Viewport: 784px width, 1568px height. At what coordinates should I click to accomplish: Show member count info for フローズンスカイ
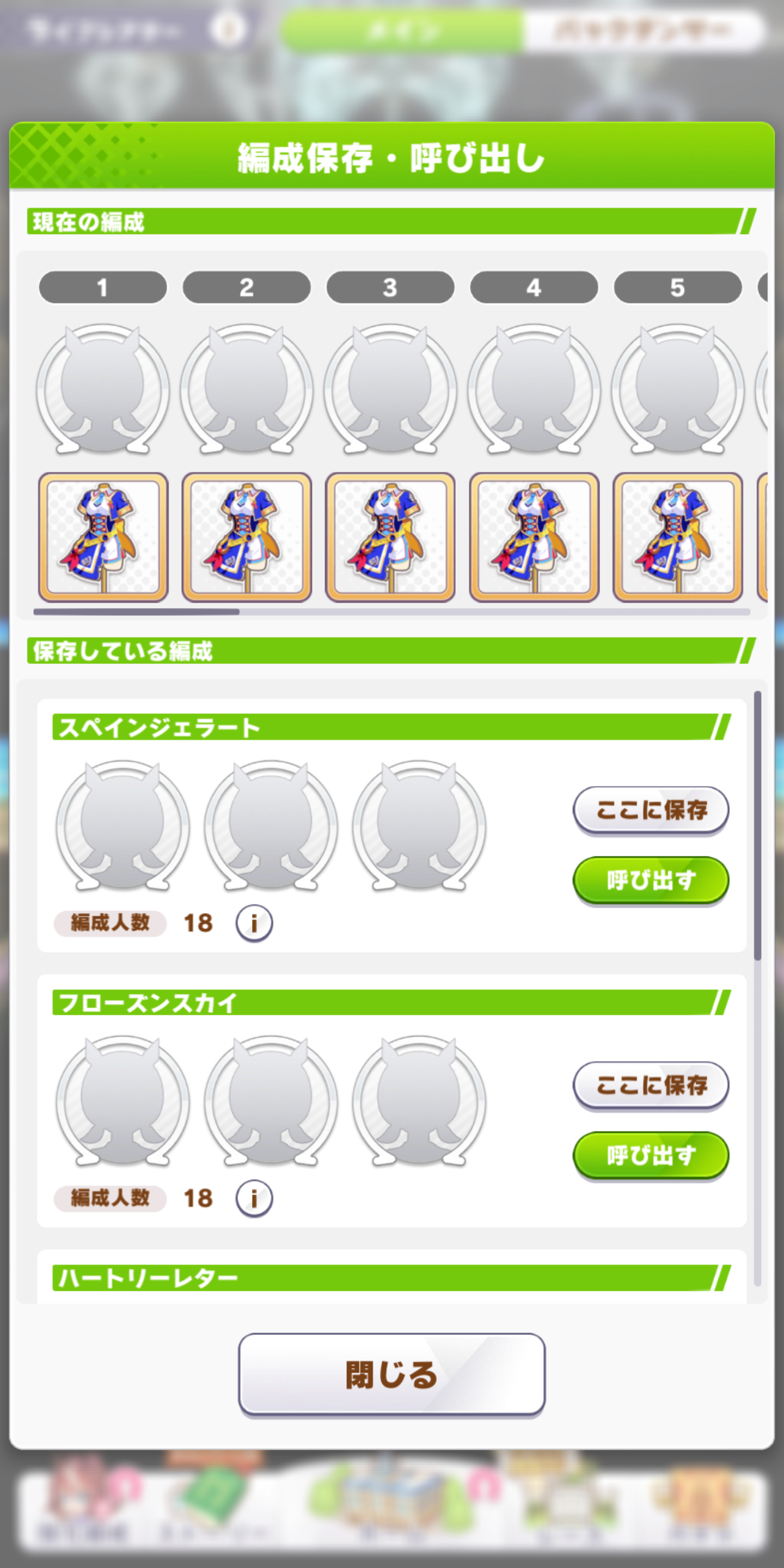pyautogui.click(x=254, y=1198)
